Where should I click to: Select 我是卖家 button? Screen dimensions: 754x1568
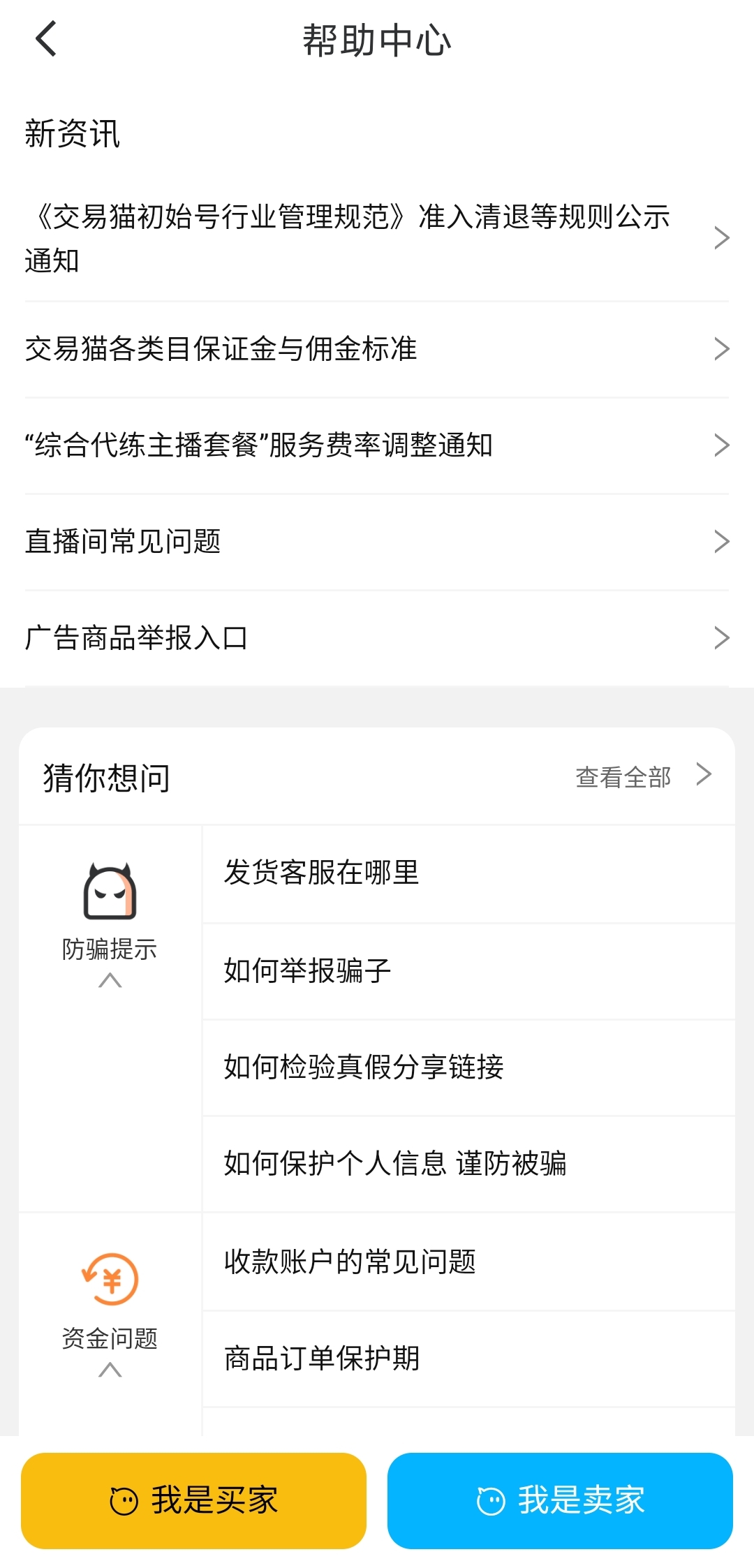[x=560, y=1500]
